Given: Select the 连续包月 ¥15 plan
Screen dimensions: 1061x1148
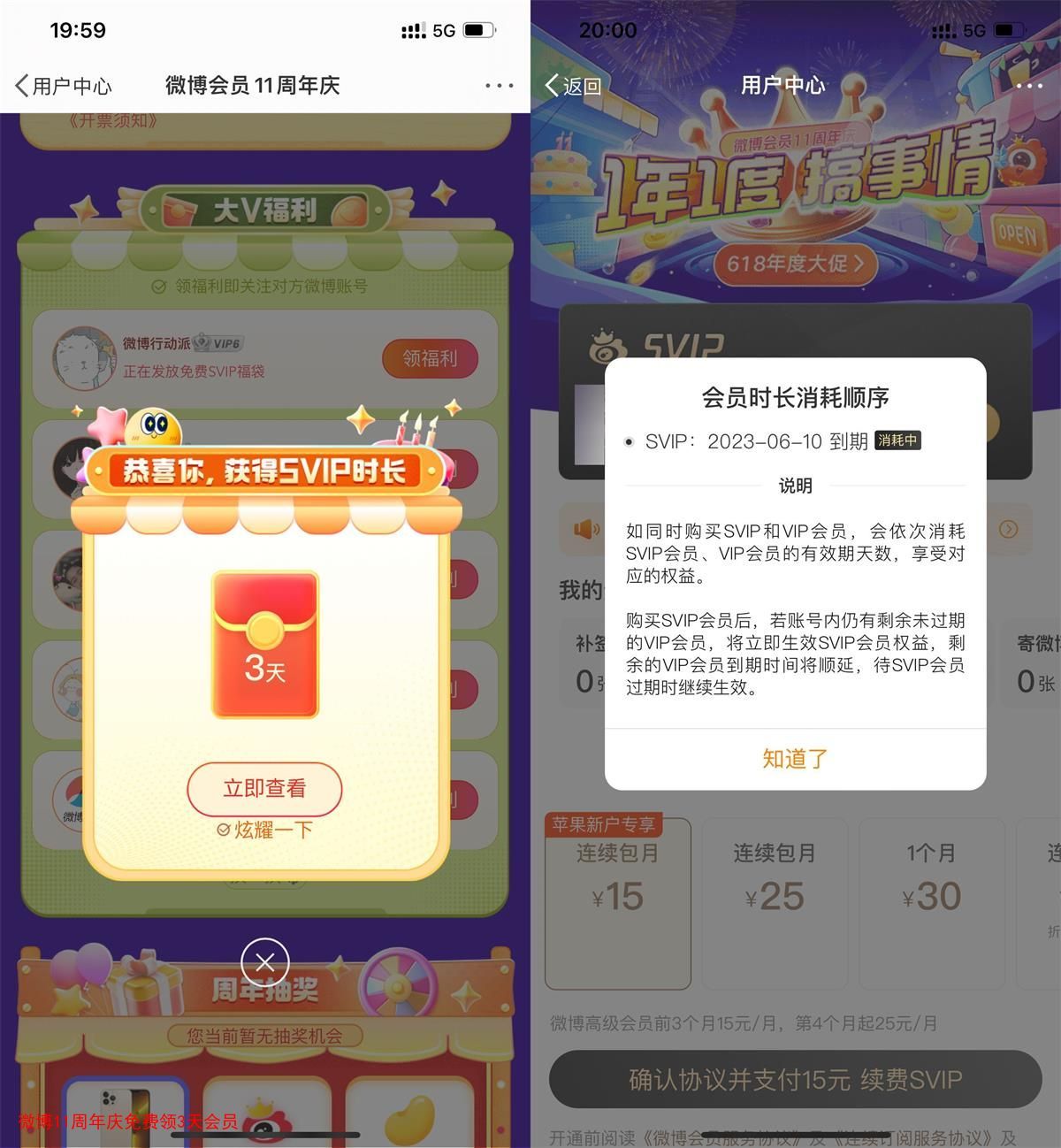Looking at the screenshot, I should coord(618,902).
